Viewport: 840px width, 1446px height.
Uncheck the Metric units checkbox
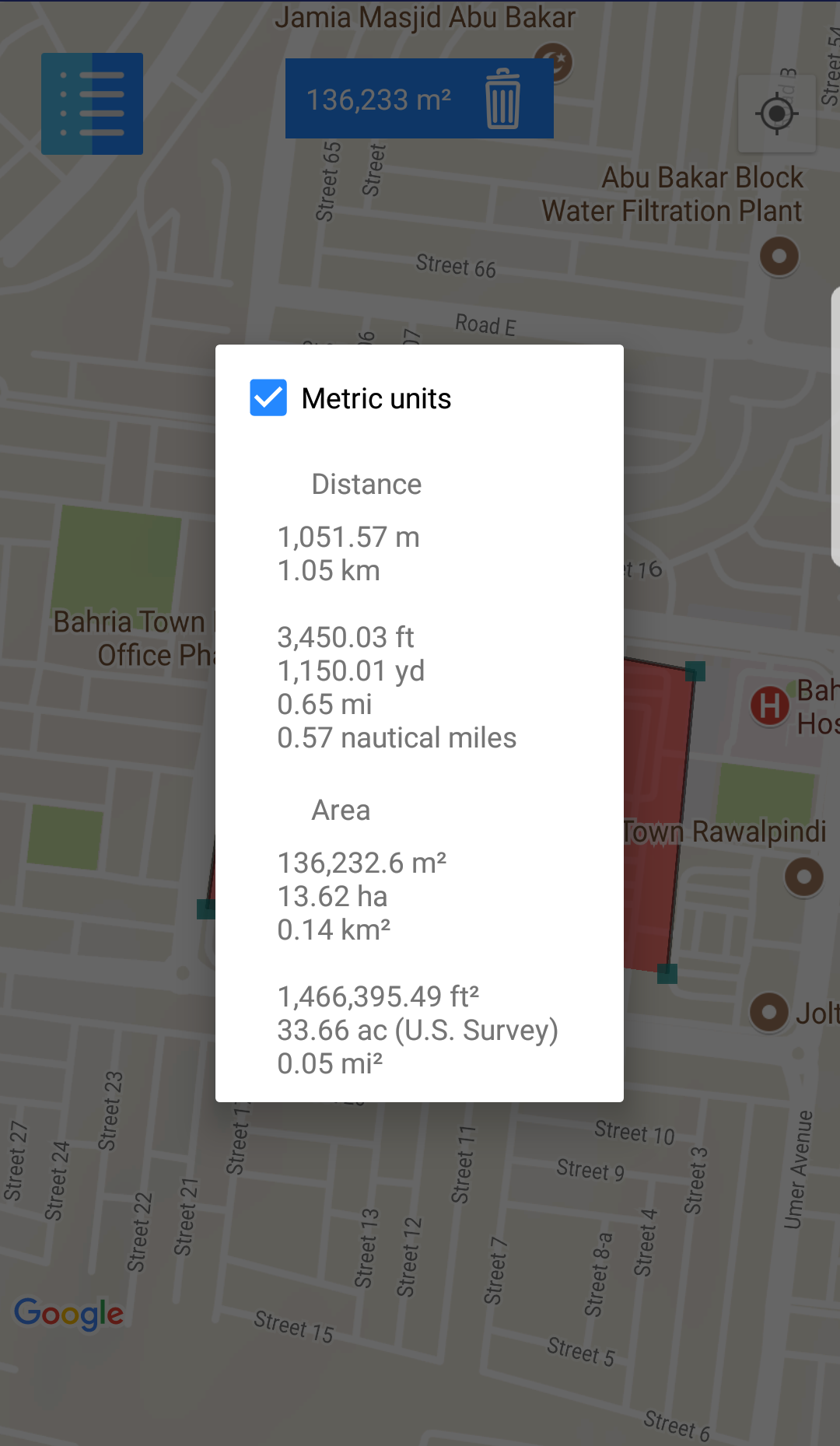click(268, 397)
